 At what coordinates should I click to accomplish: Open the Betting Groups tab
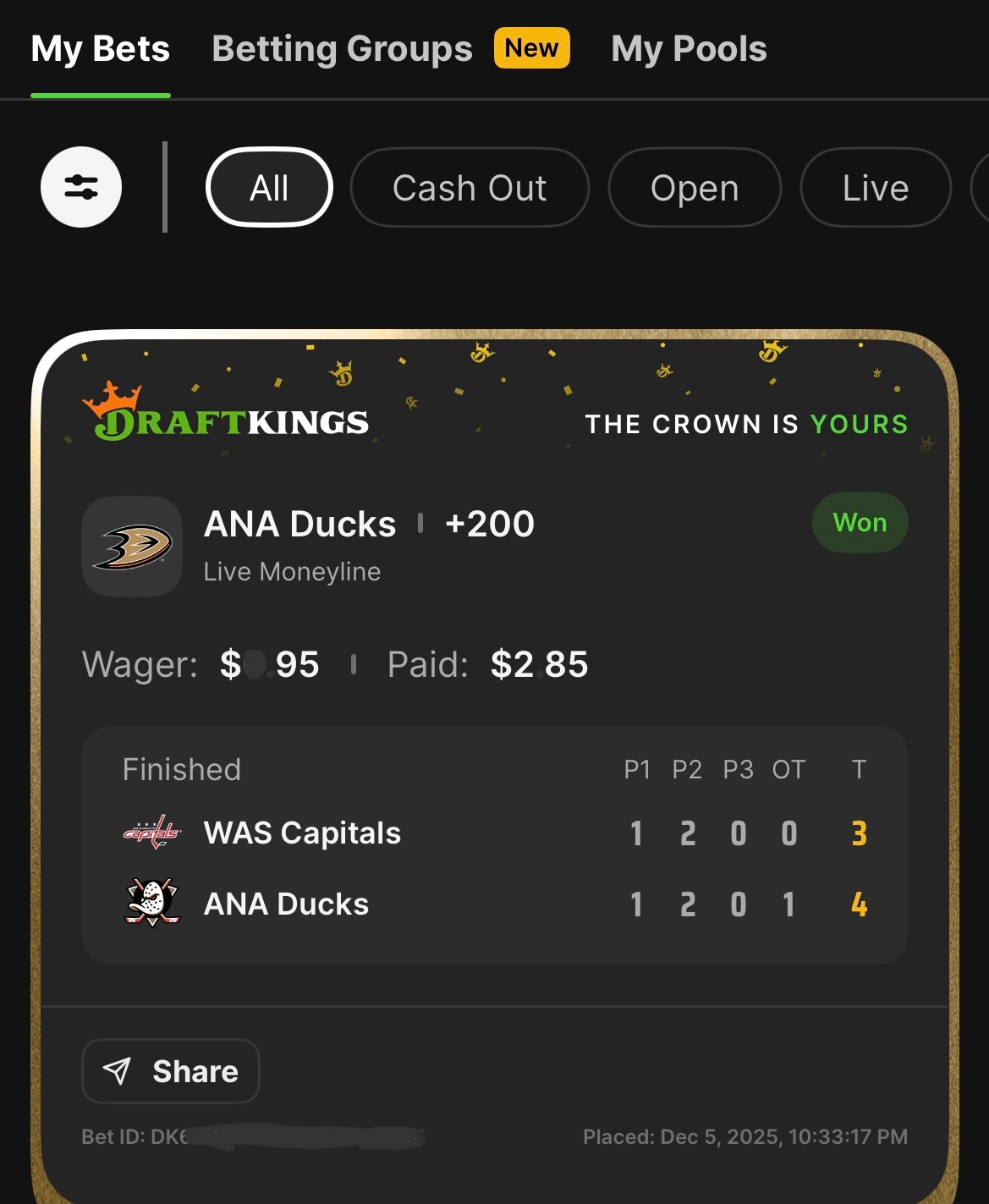(342, 49)
